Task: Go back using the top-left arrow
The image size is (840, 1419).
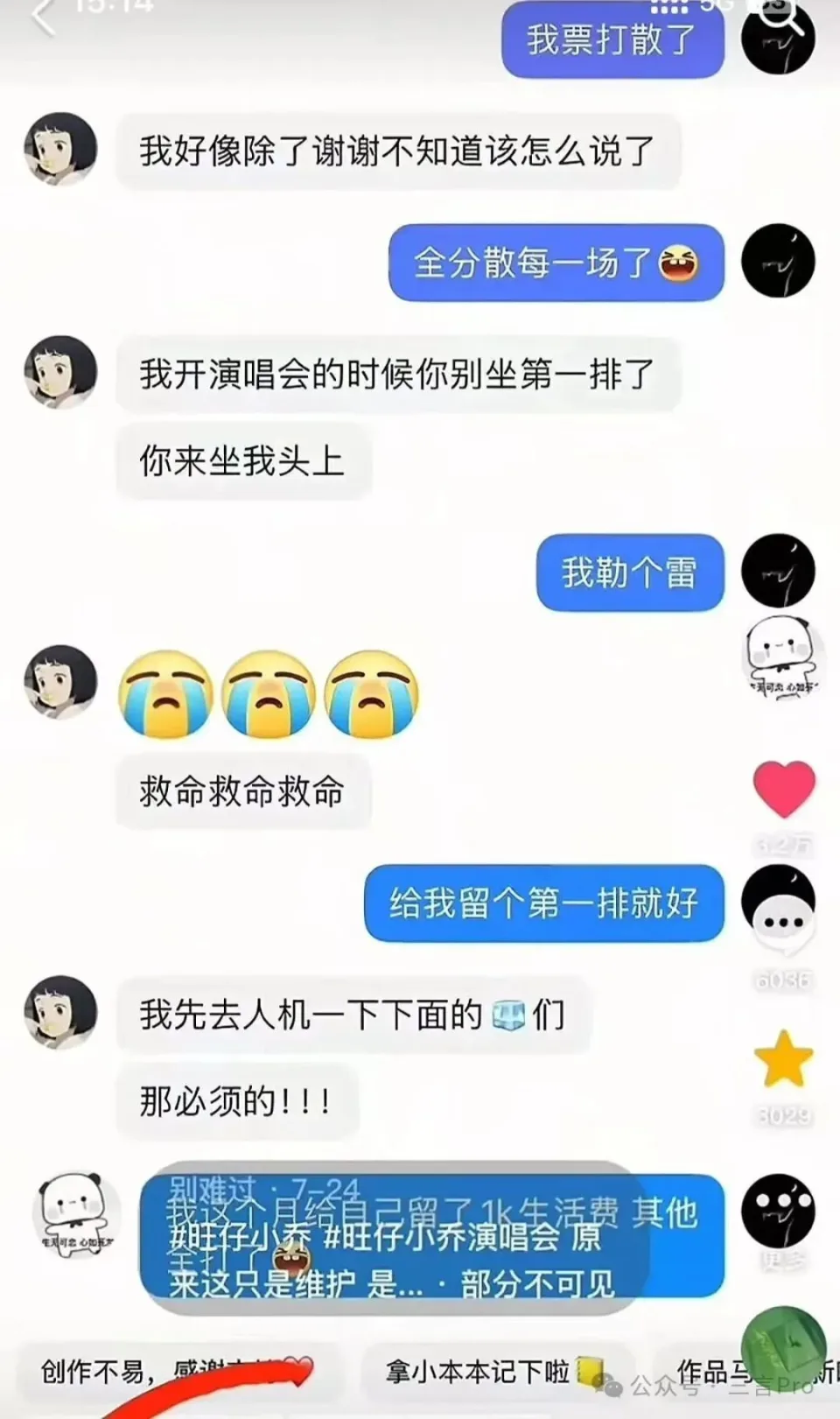Action: (42, 18)
